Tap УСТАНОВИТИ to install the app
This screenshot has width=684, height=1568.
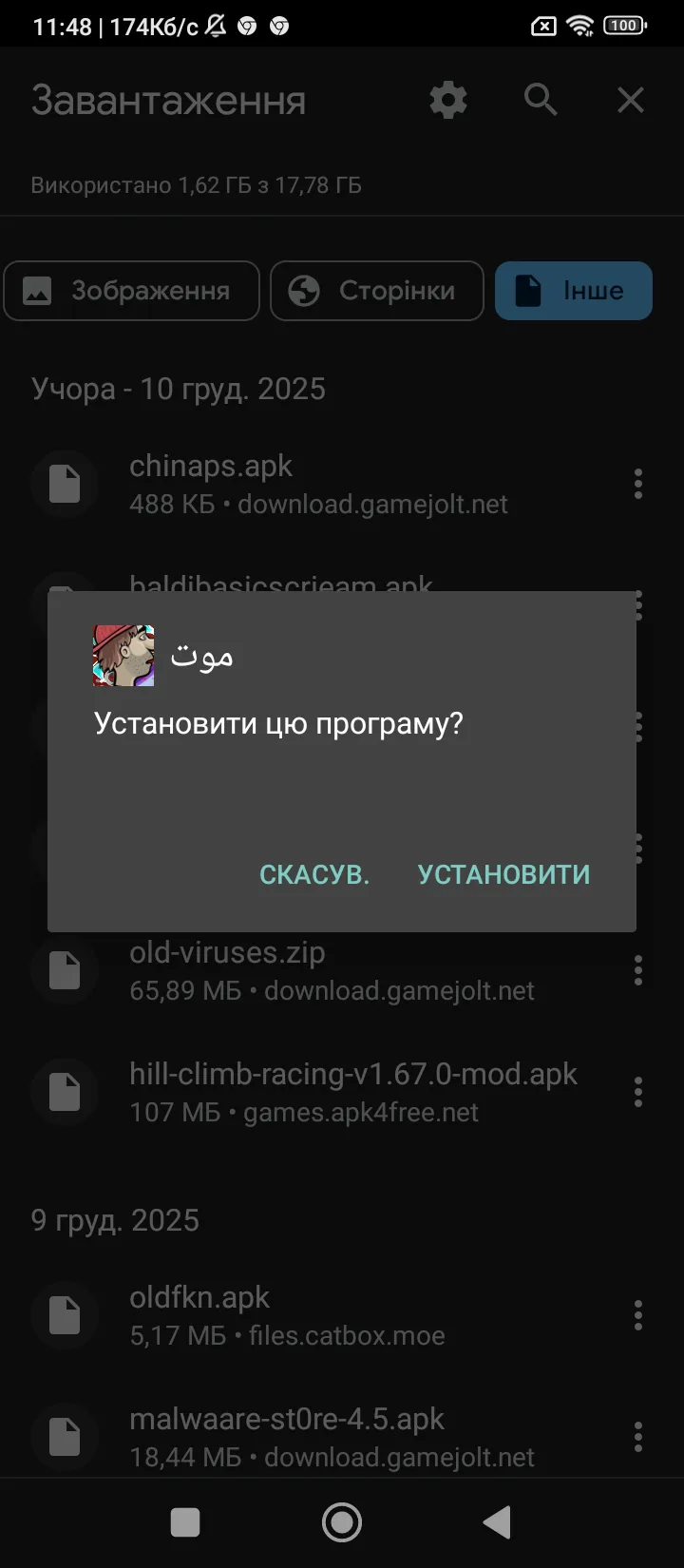click(503, 873)
